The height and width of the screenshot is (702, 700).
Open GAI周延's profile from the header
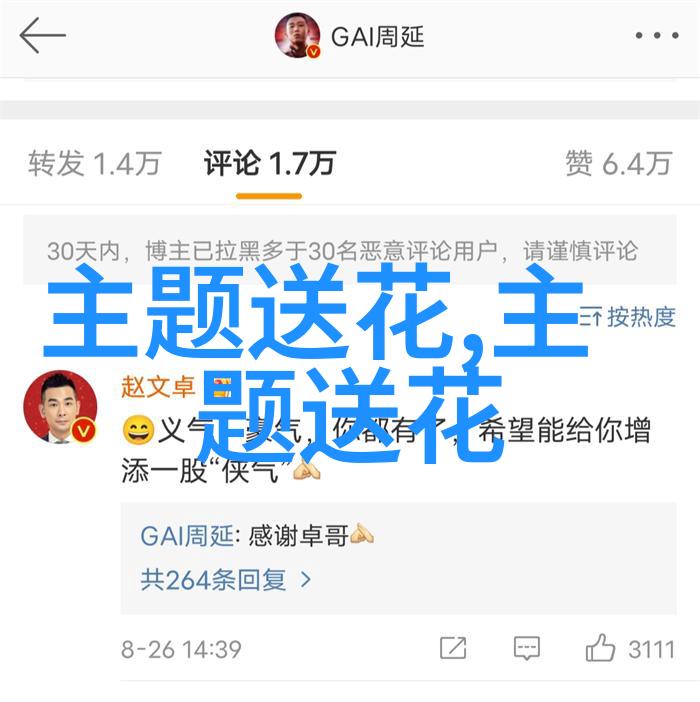[350, 38]
